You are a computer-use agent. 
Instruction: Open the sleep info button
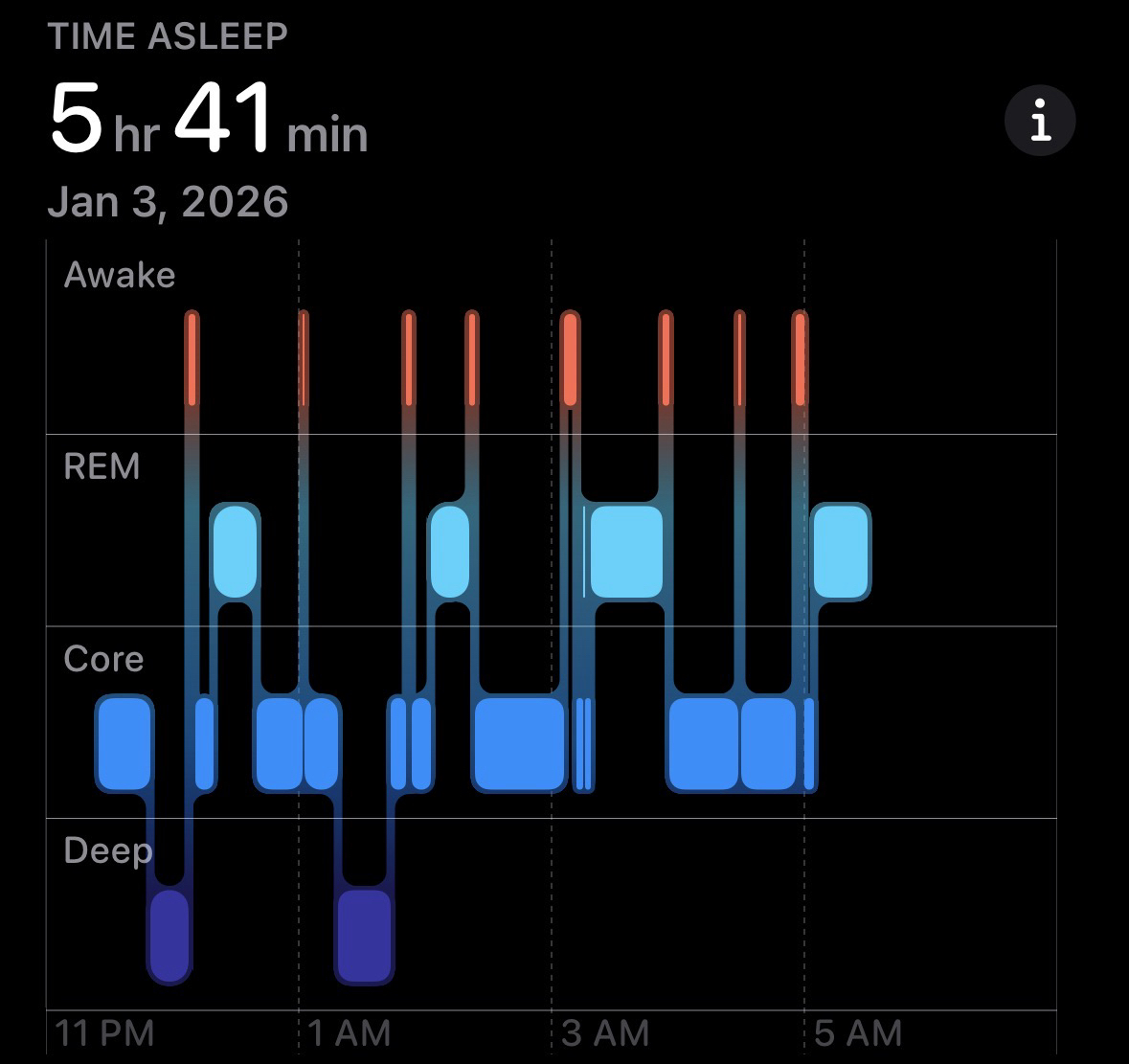(1040, 122)
